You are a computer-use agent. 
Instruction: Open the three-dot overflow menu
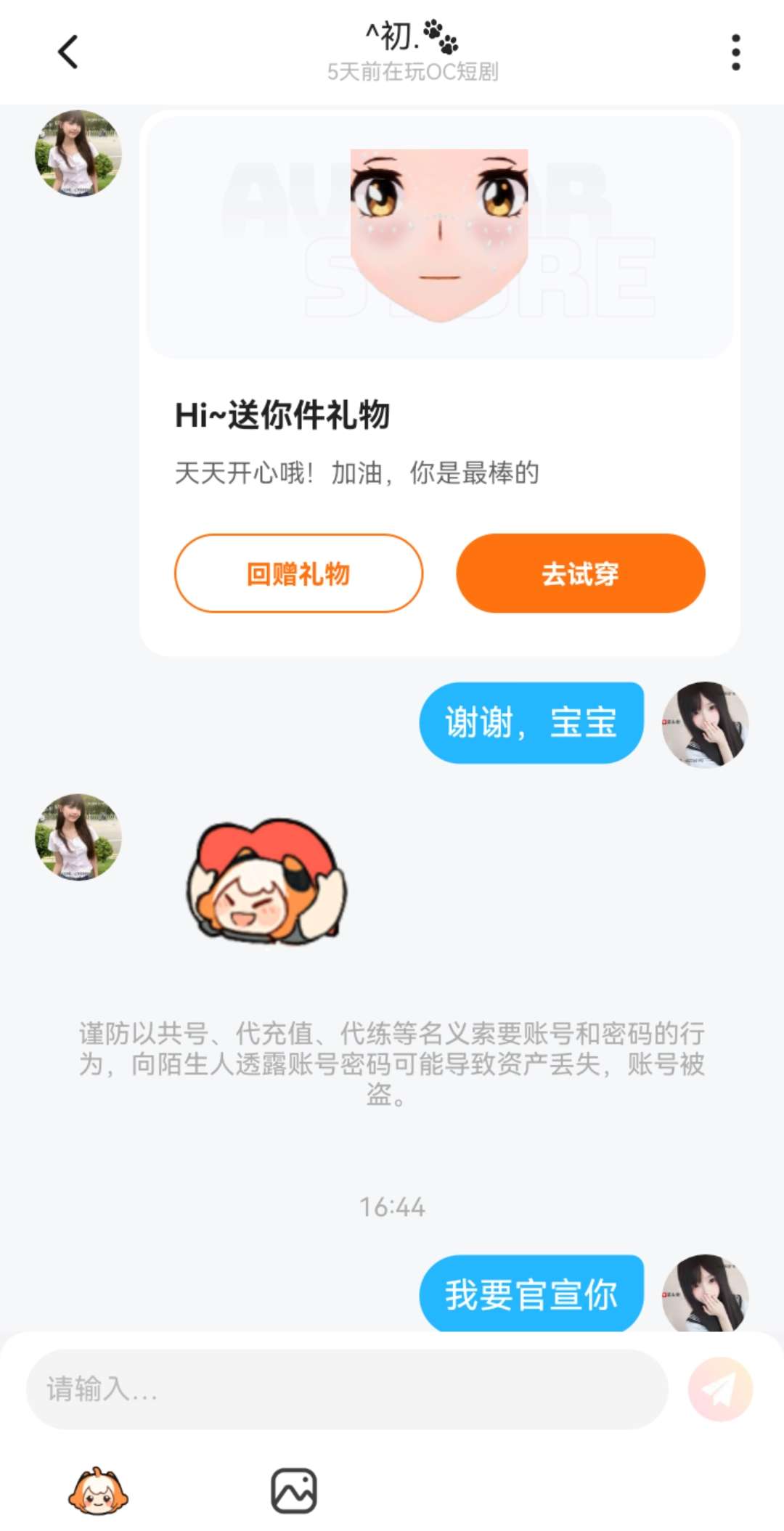[x=735, y=52]
